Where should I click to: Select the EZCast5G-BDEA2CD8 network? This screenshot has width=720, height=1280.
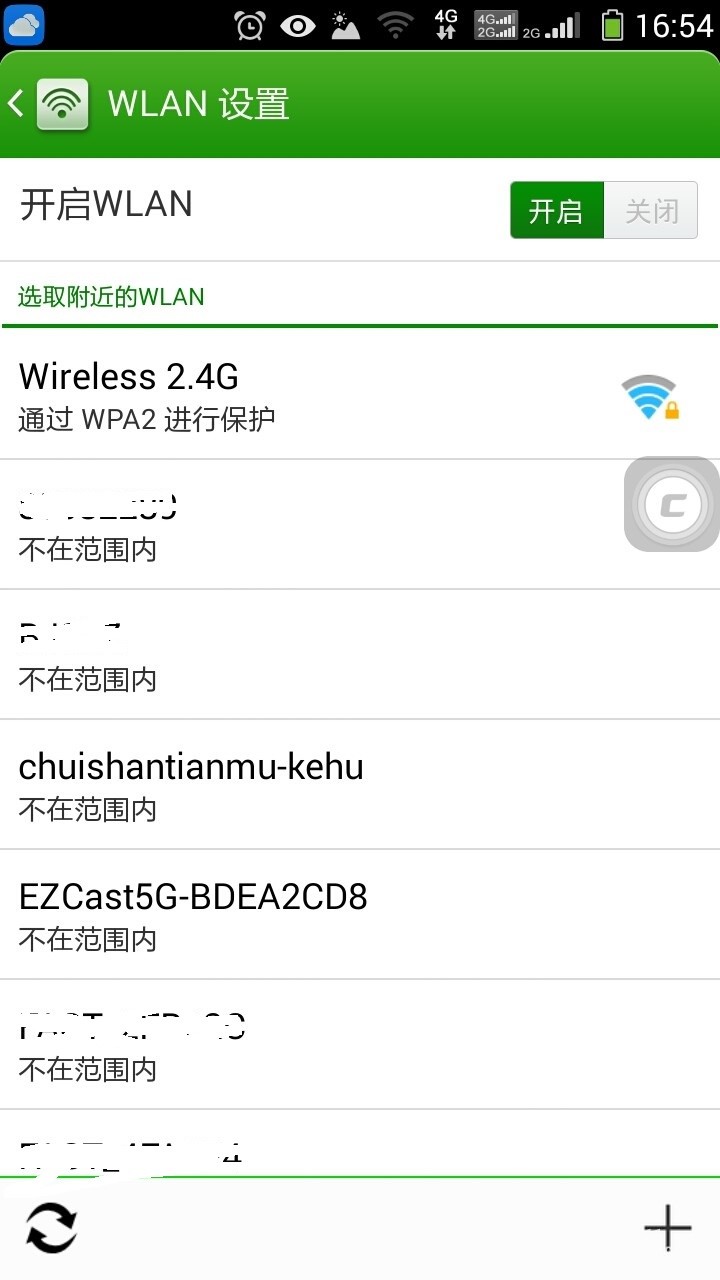click(x=300, y=914)
